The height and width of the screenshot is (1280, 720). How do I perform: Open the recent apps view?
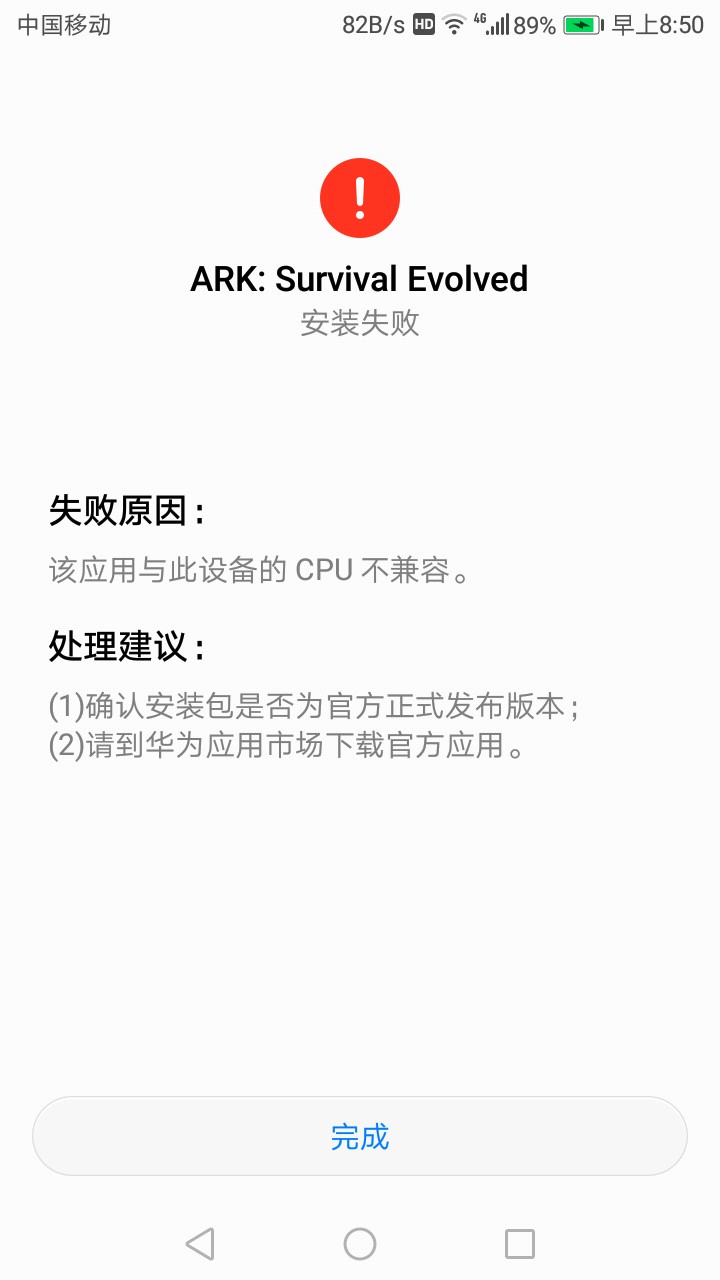click(x=520, y=1244)
